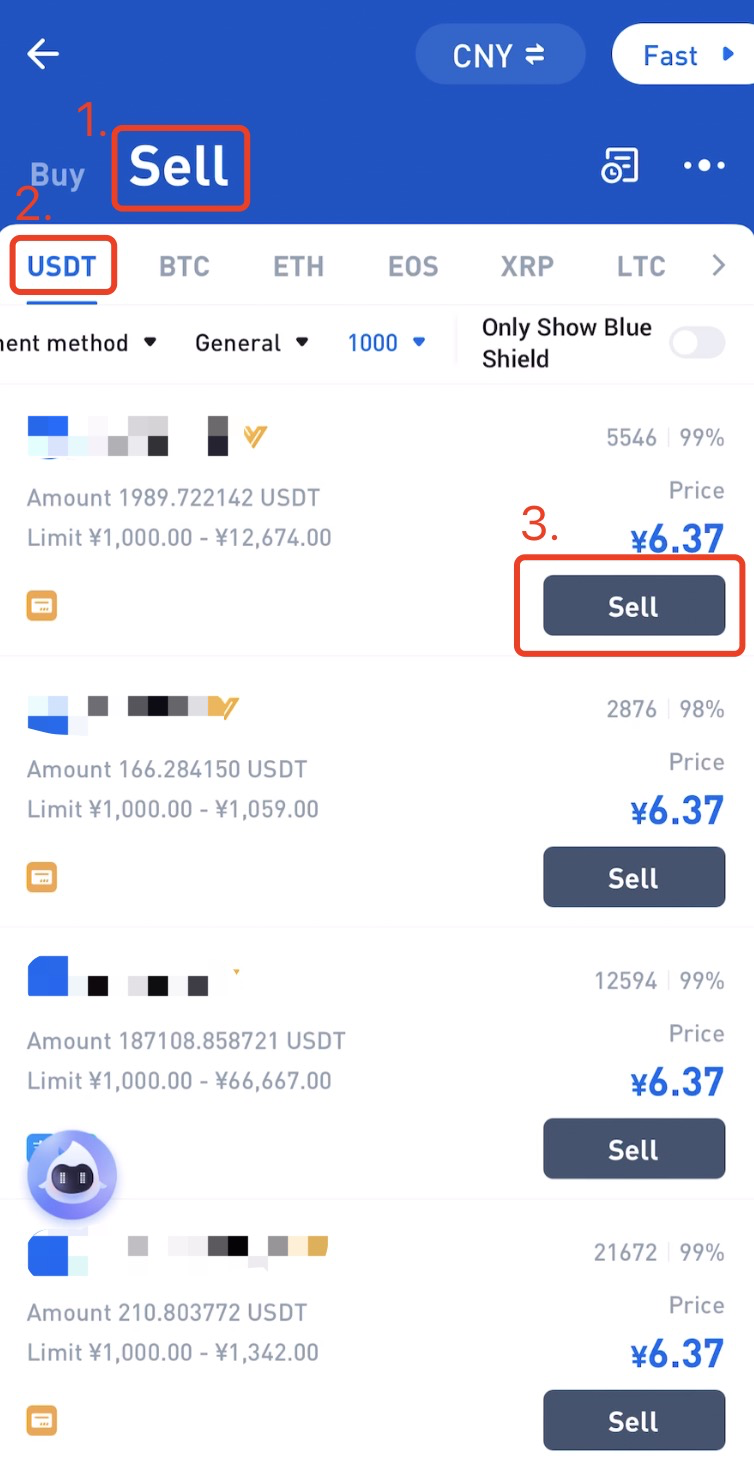Switch to the XRP coin tab
The image size is (754, 1462).
click(527, 266)
